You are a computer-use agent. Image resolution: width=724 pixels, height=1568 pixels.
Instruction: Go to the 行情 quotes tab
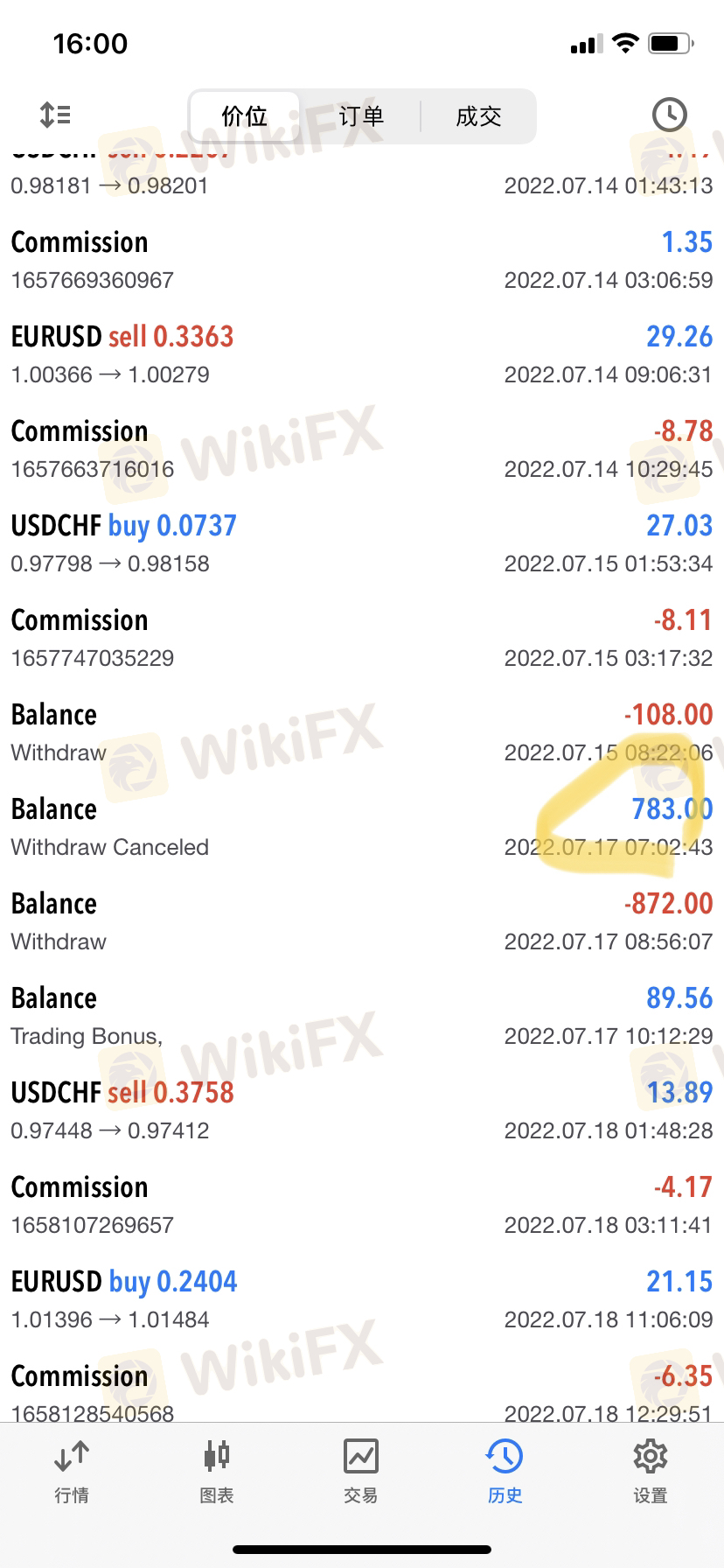pos(72,1472)
